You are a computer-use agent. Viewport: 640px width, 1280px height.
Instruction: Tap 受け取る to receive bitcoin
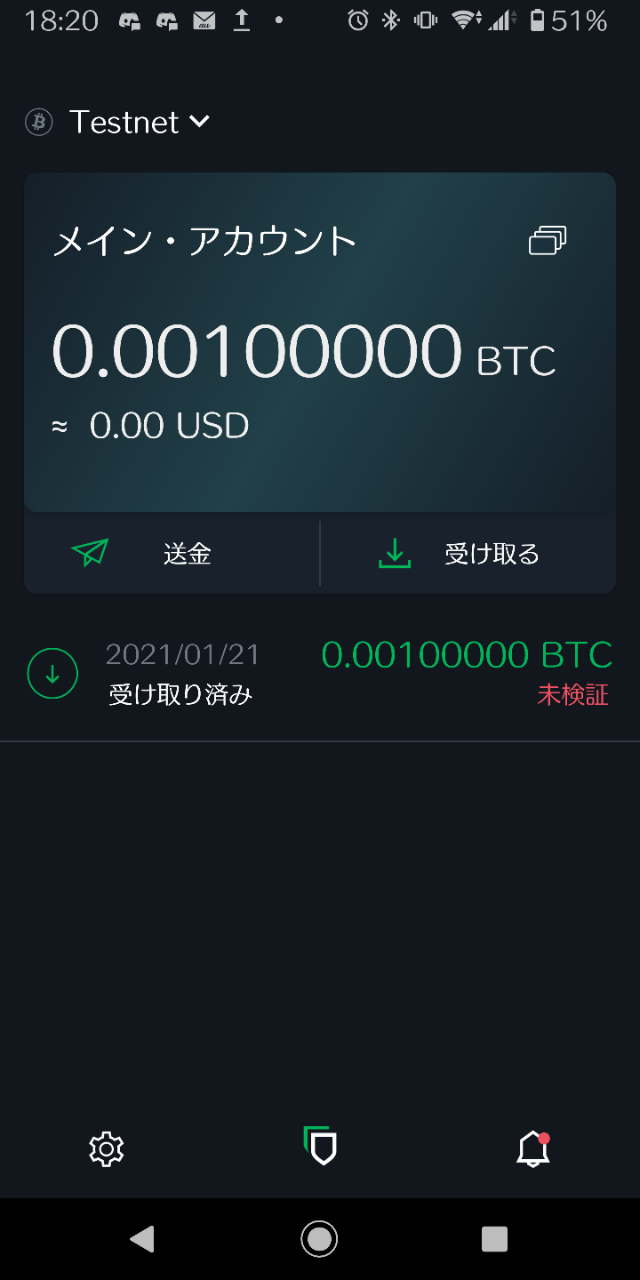(x=468, y=553)
